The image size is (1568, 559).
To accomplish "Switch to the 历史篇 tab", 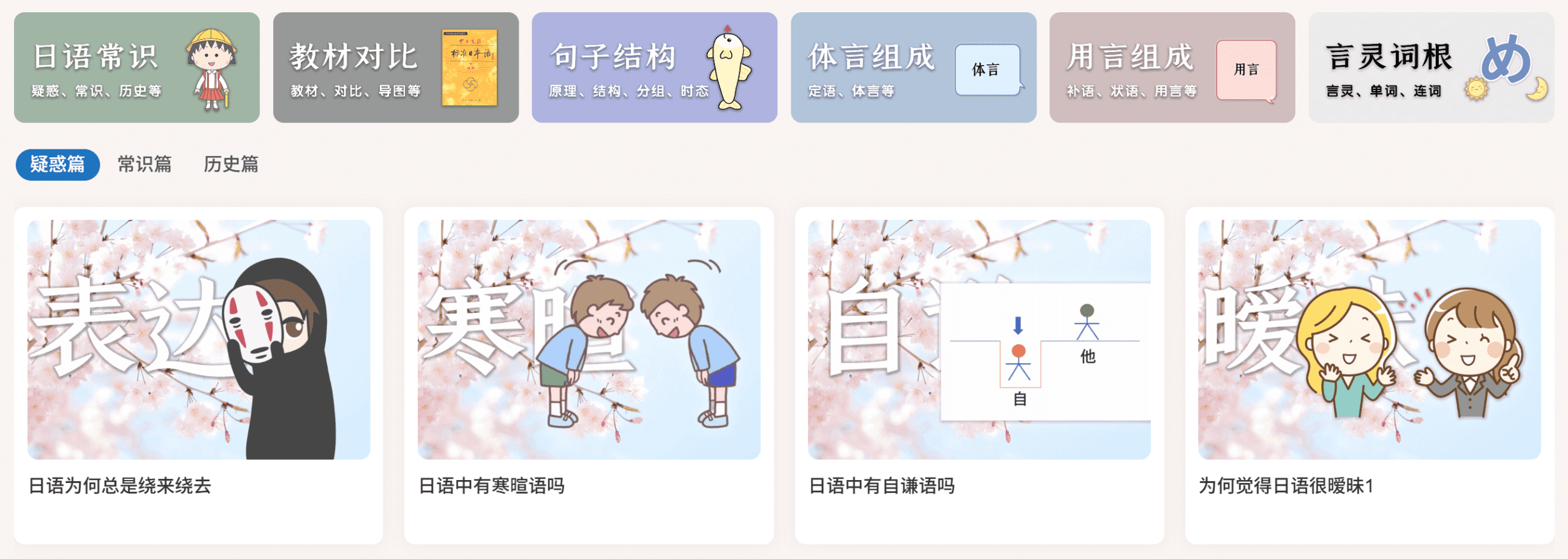I will coord(231,164).
